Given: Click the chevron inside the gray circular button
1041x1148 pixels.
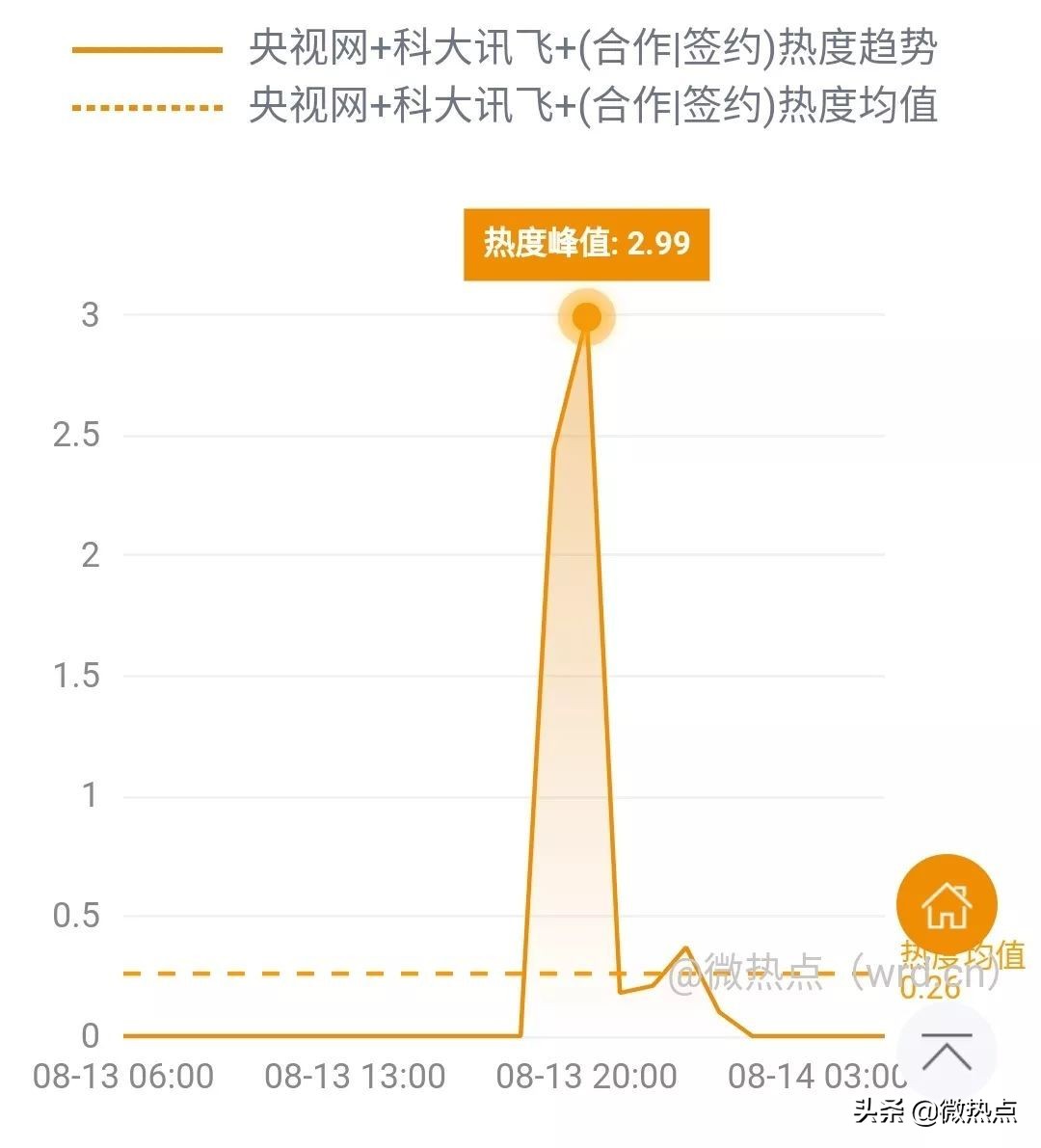Looking at the screenshot, I should [x=946, y=1053].
